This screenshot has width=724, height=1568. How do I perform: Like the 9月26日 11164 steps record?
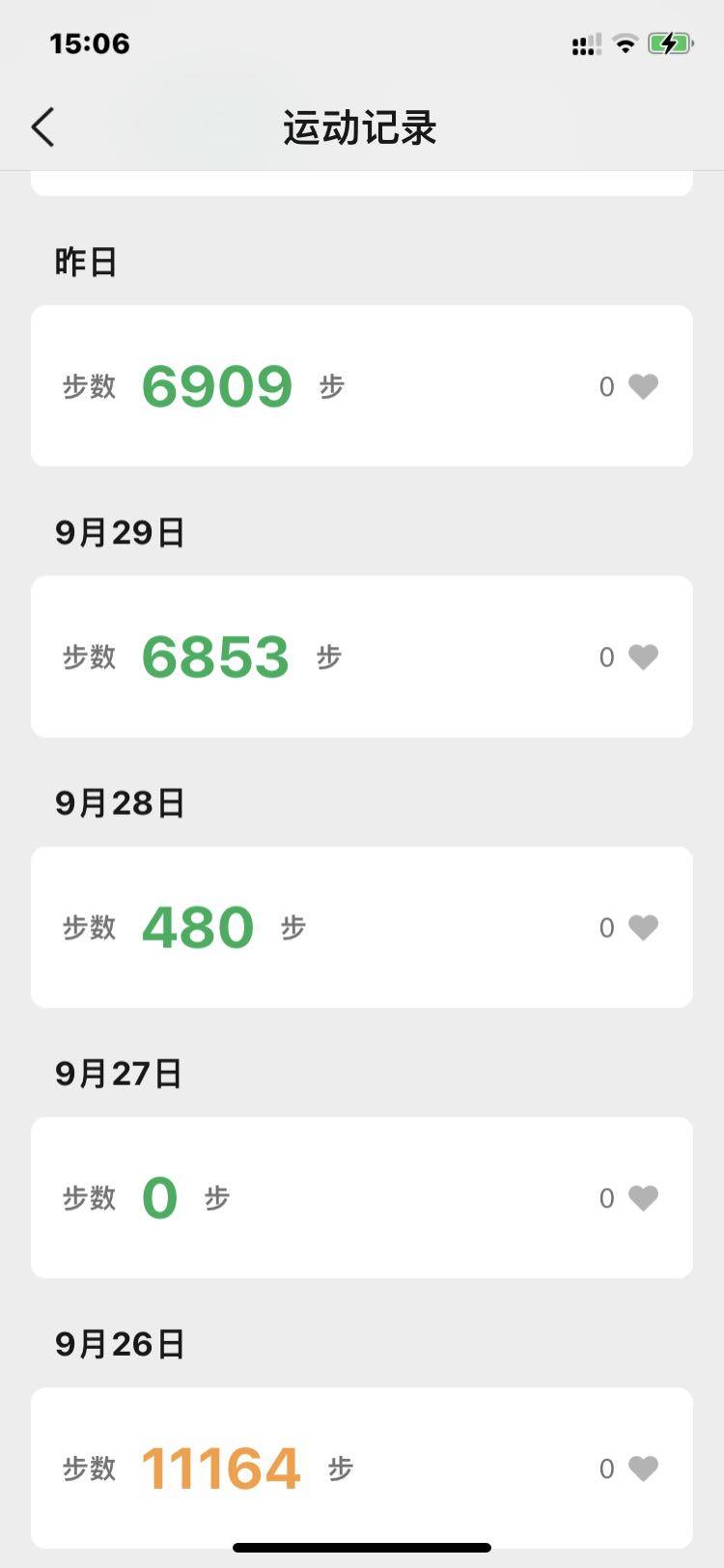(x=643, y=1468)
